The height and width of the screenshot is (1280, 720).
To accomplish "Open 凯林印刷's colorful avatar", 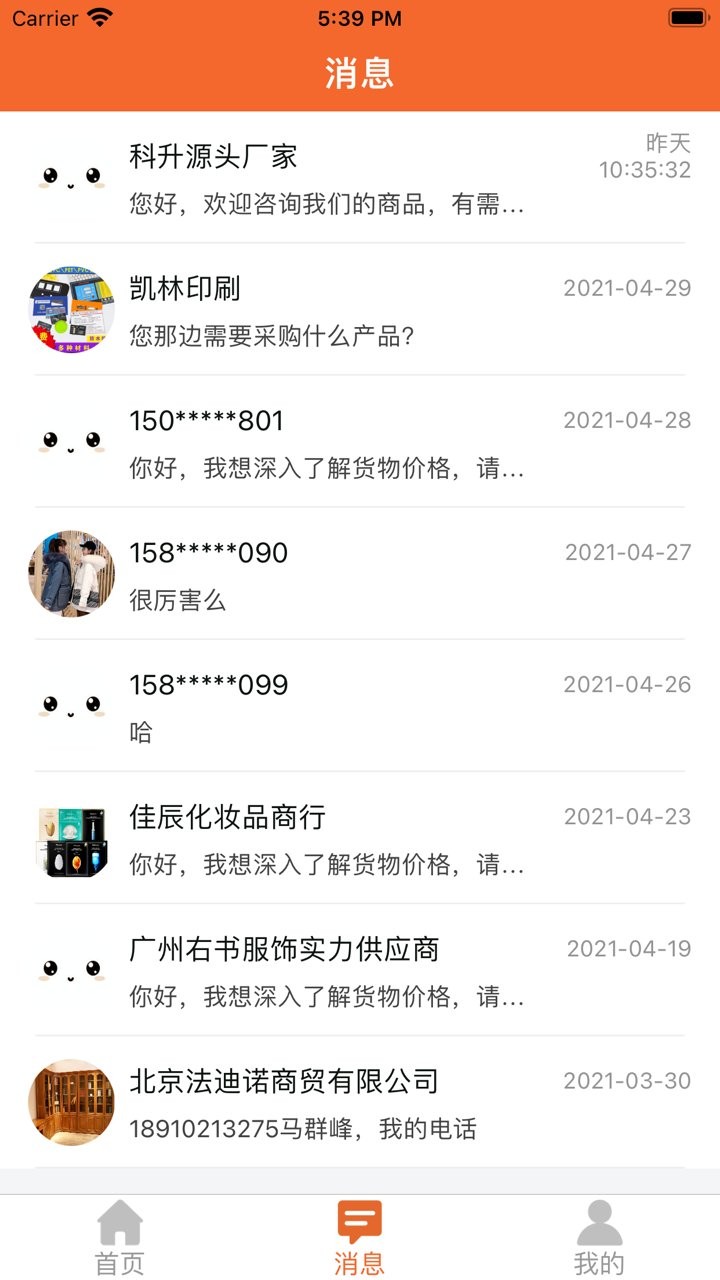I will 70,310.
